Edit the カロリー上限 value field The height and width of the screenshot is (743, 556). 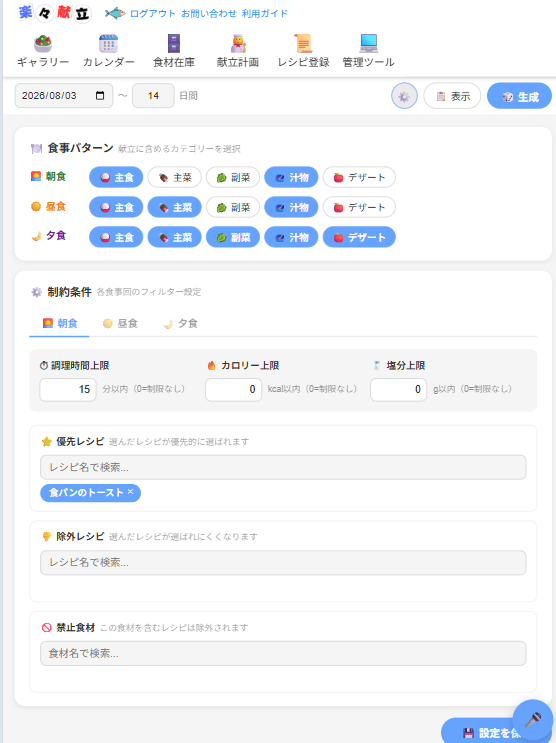click(x=233, y=390)
